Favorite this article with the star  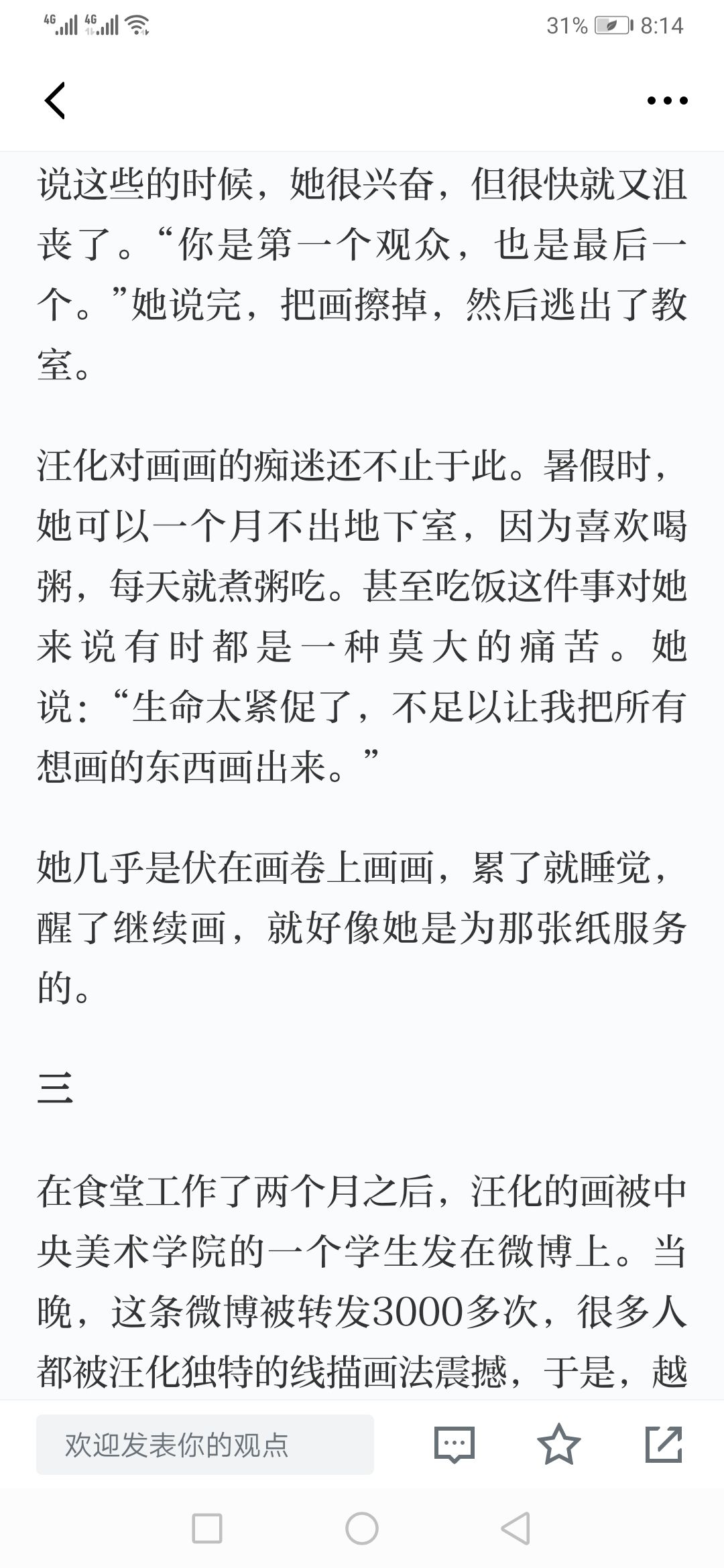[x=559, y=1444]
